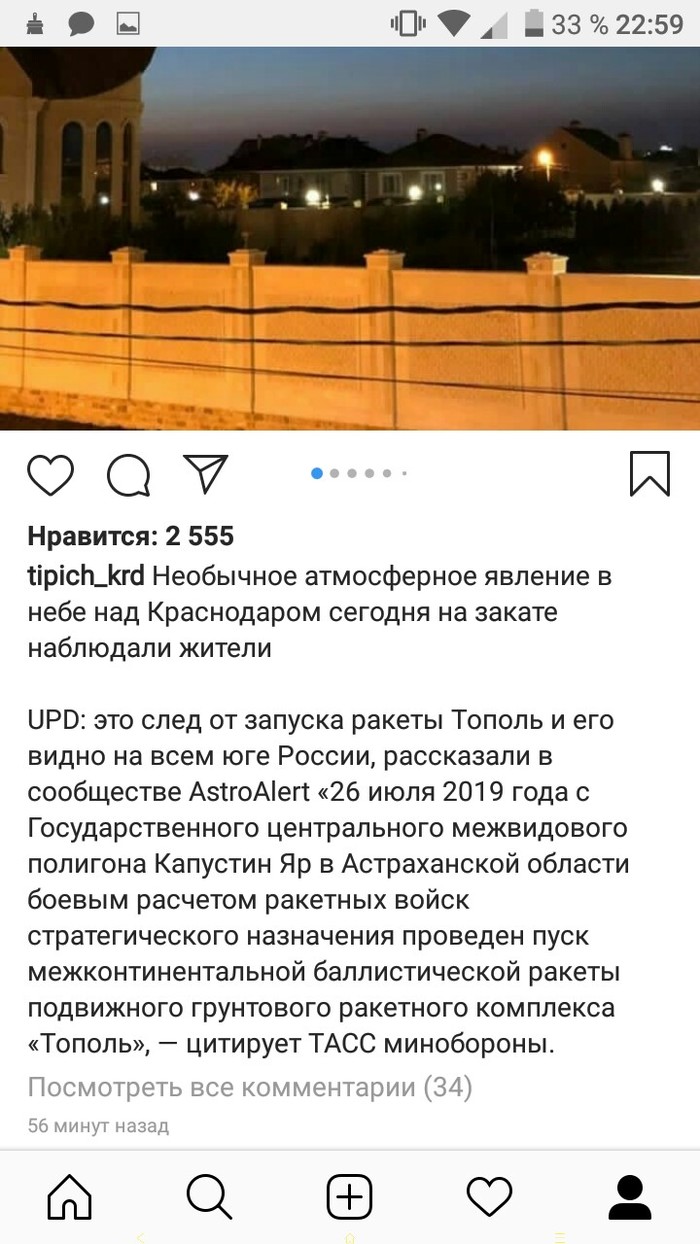Go to the home feed tab
The width and height of the screenshot is (700, 1244).
[x=70, y=1195]
